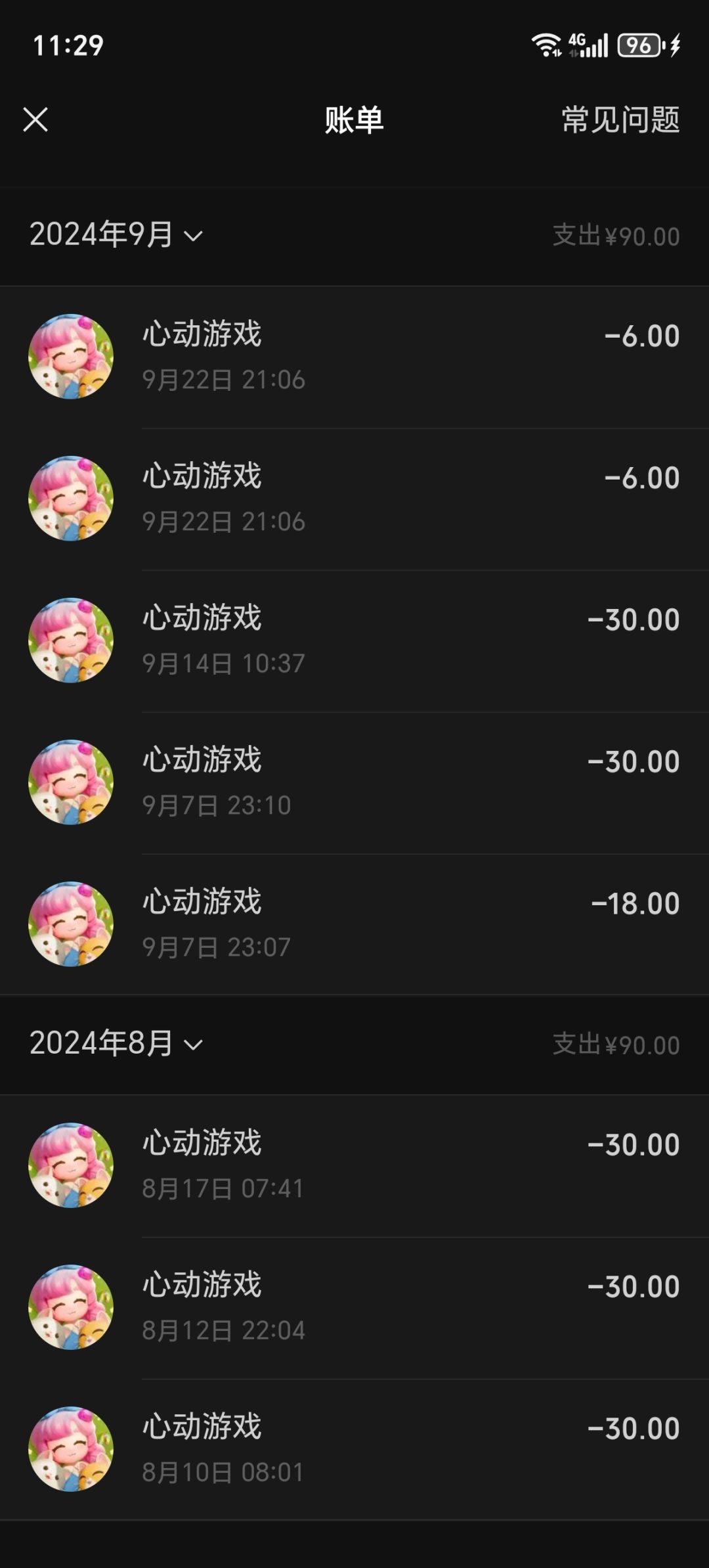Click the 心动游戏 avatar on August 10 entry
Viewport: 709px width, 1568px height.
click(71, 1448)
